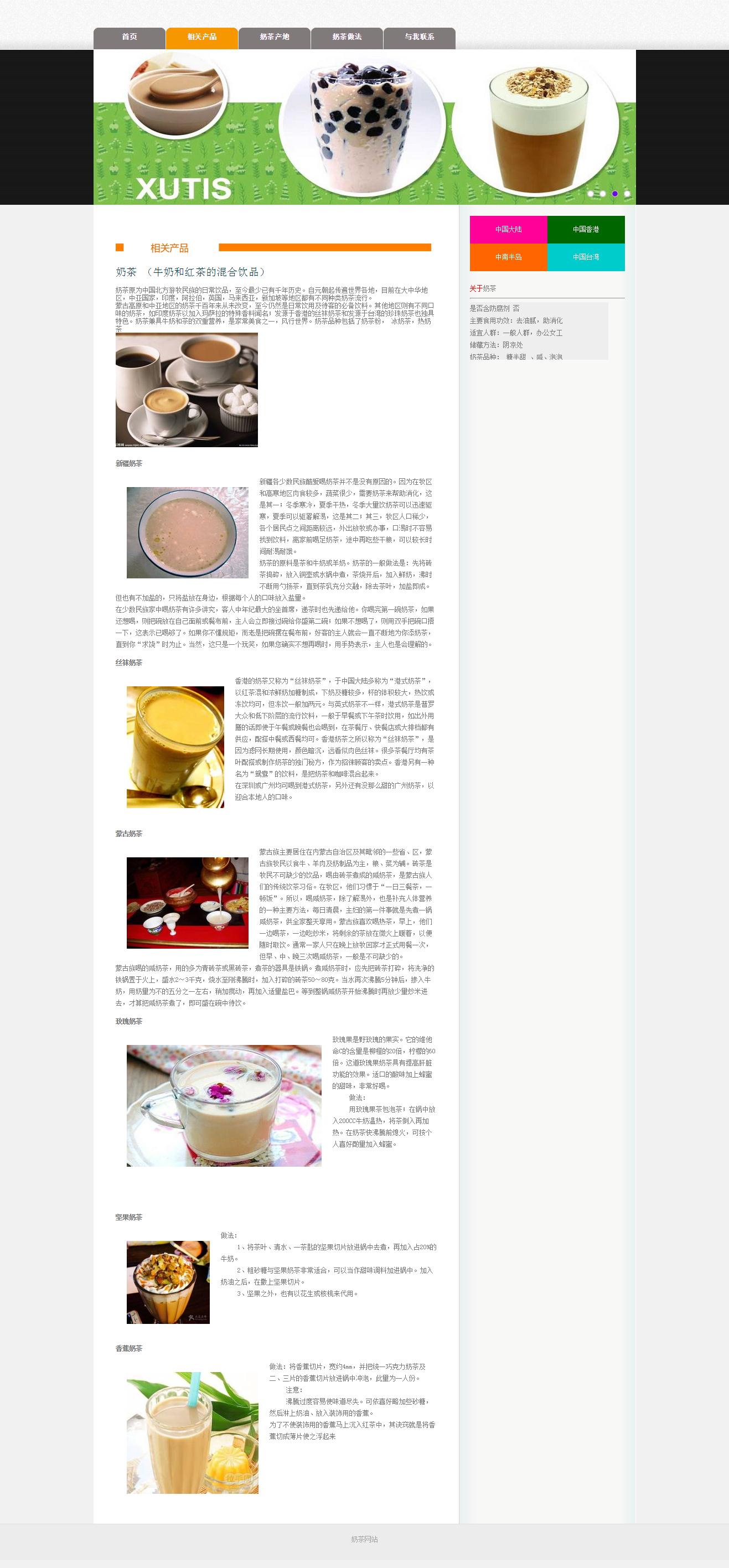This screenshot has width=729, height=1568.
Task: Select the orange 中南半岛 button
Action: (x=508, y=257)
